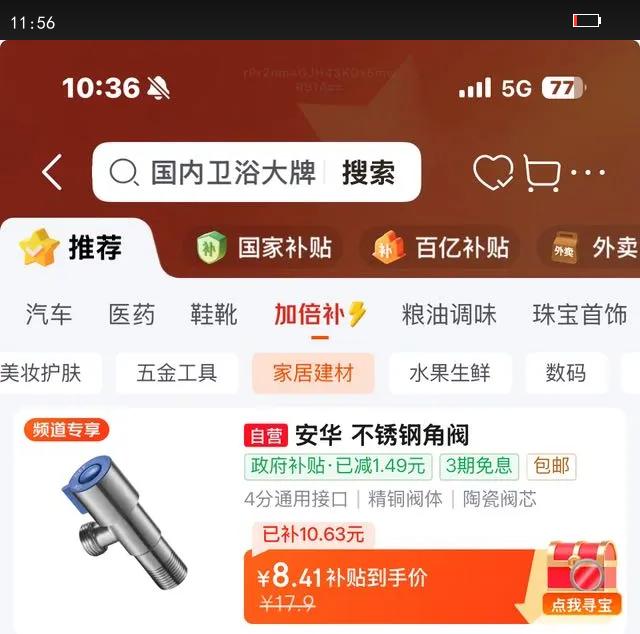
Task: Open the shopping cart
Action: coord(542,173)
